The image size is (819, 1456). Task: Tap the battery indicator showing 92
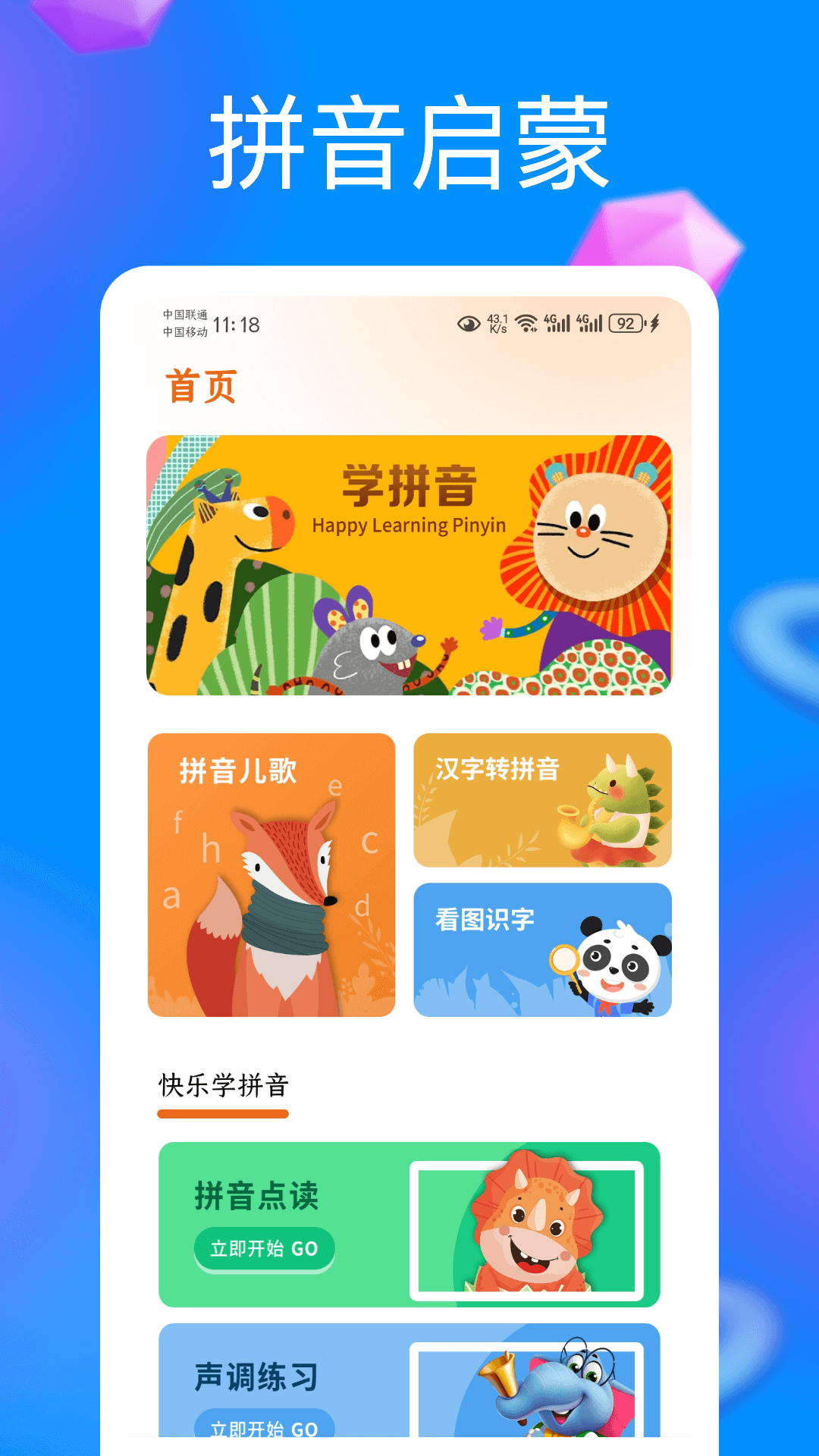[x=623, y=322]
